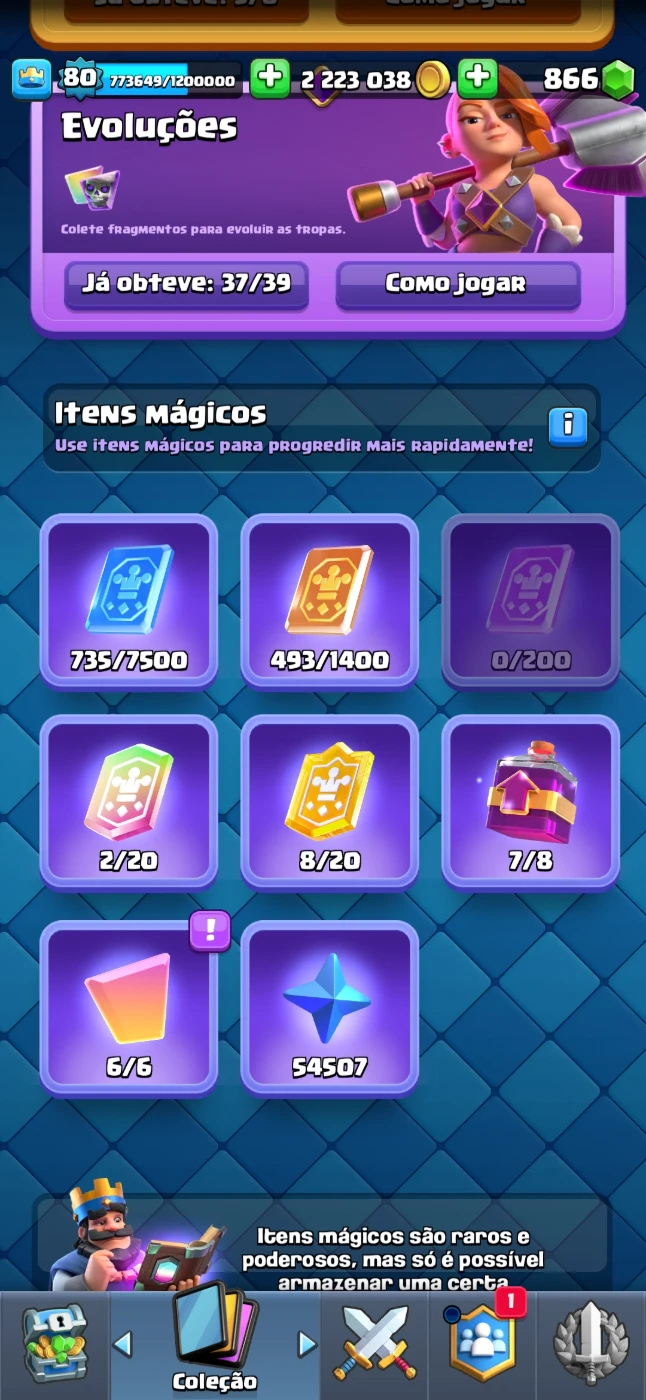
Task: Switch to the battle swords tab
Action: (x=374, y=1343)
